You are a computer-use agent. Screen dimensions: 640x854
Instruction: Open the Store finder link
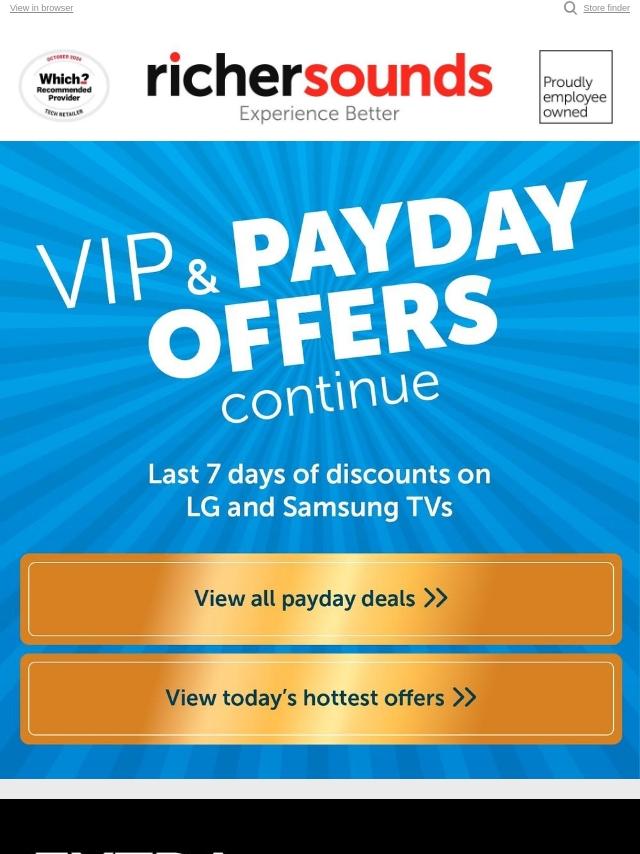click(606, 8)
